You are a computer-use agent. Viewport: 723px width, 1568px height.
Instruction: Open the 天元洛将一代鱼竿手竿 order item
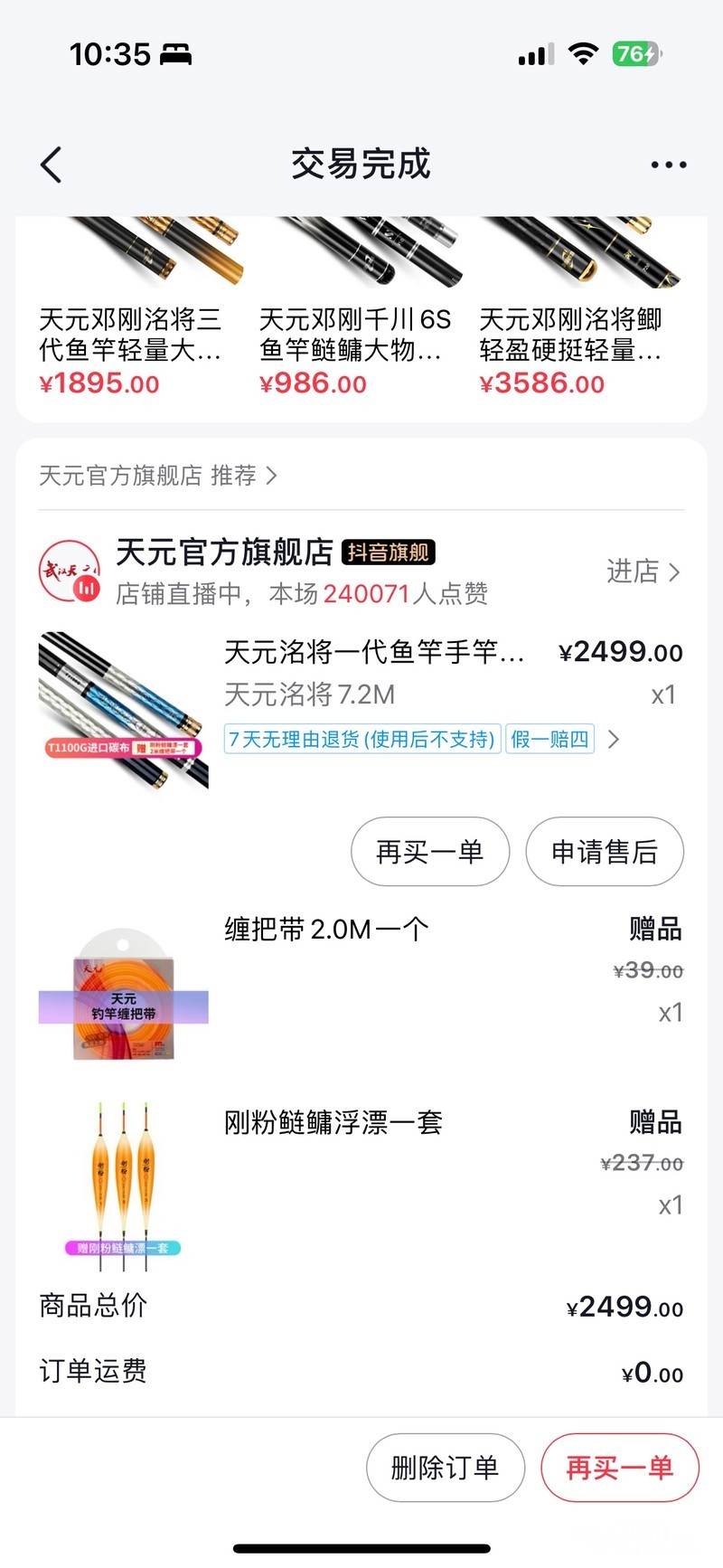[x=373, y=652]
